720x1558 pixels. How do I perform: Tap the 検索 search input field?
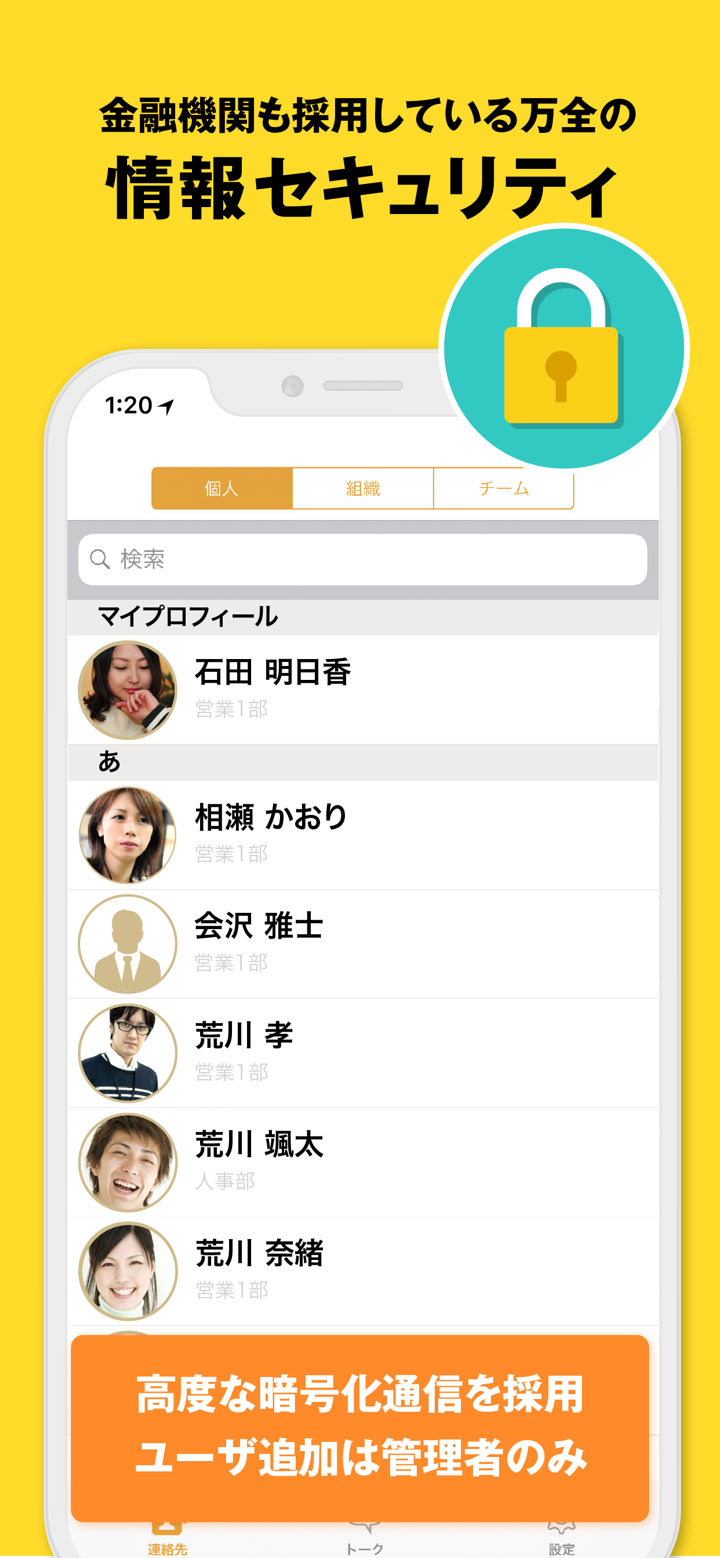tap(360, 559)
